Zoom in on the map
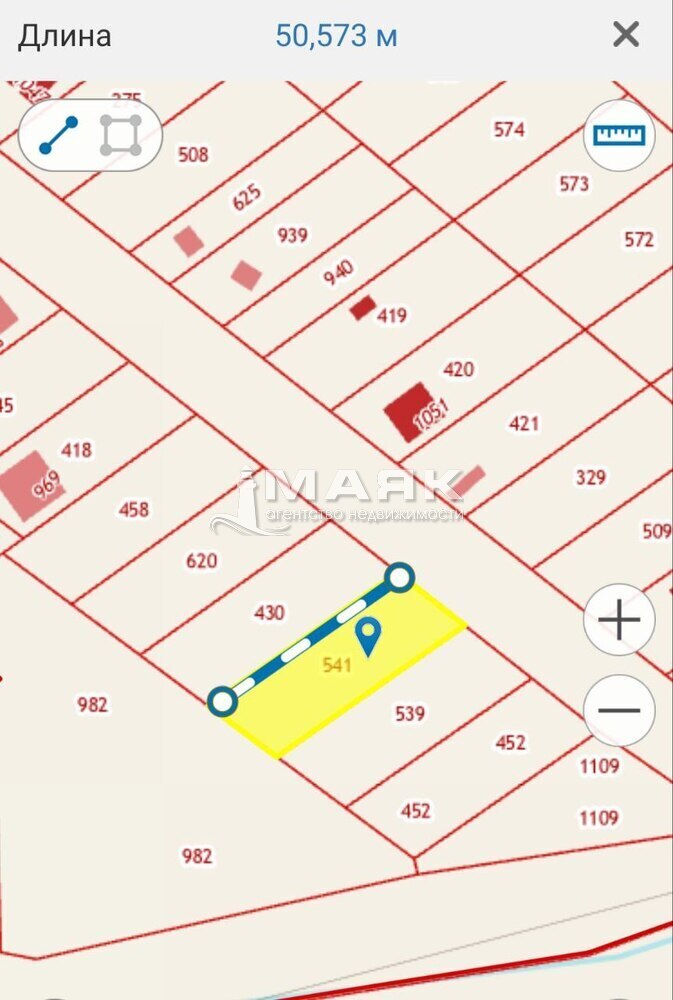The image size is (673, 1000). coord(619,620)
